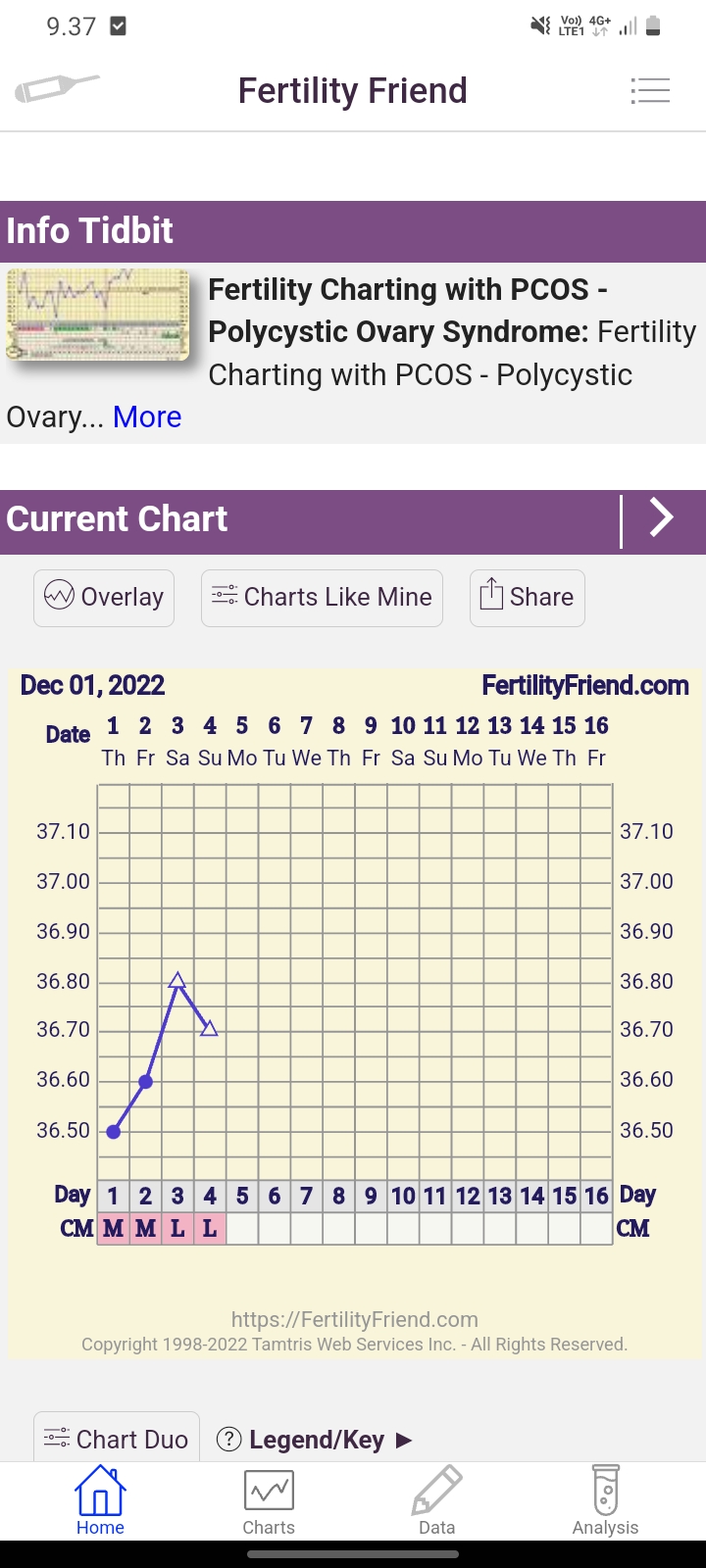Tap the Overlay button
This screenshot has height=1568, width=706.
(x=104, y=597)
